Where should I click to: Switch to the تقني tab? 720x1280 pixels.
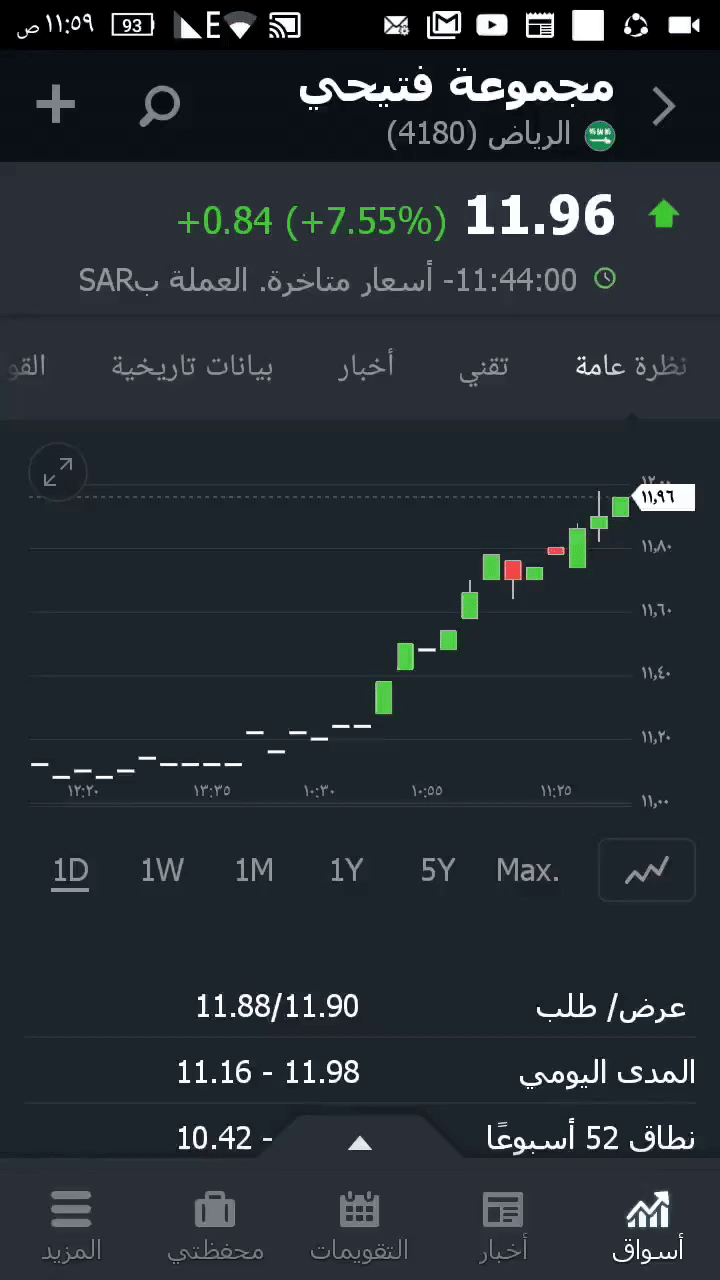pos(483,366)
